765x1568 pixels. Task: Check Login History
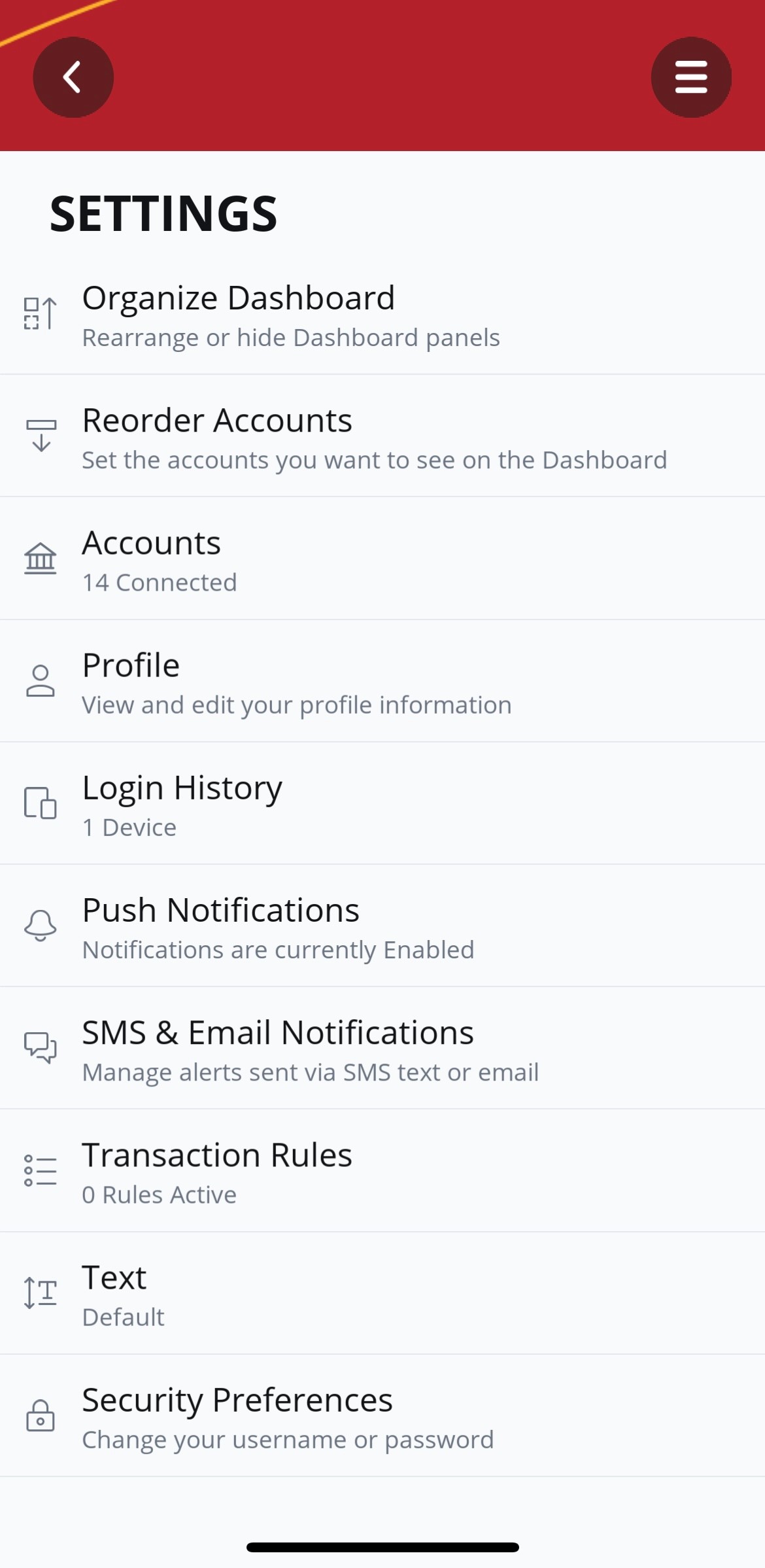pyautogui.click(x=382, y=803)
